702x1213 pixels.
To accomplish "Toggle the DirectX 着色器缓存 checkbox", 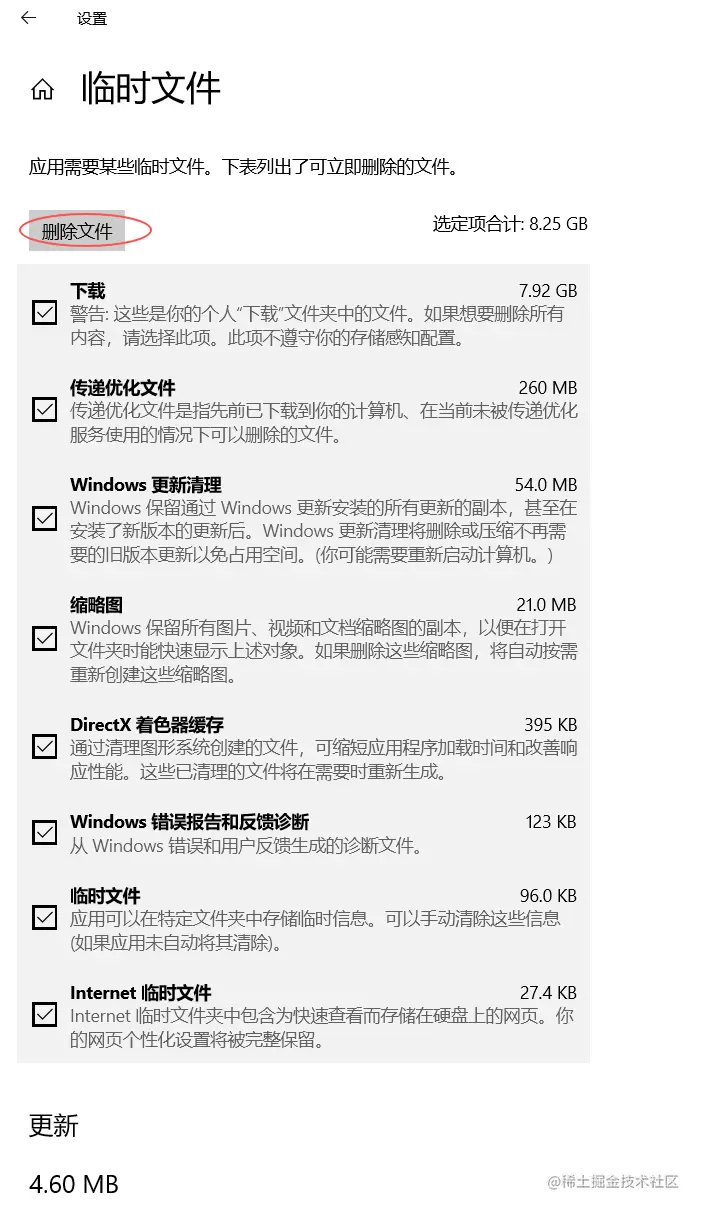I will point(44,746).
